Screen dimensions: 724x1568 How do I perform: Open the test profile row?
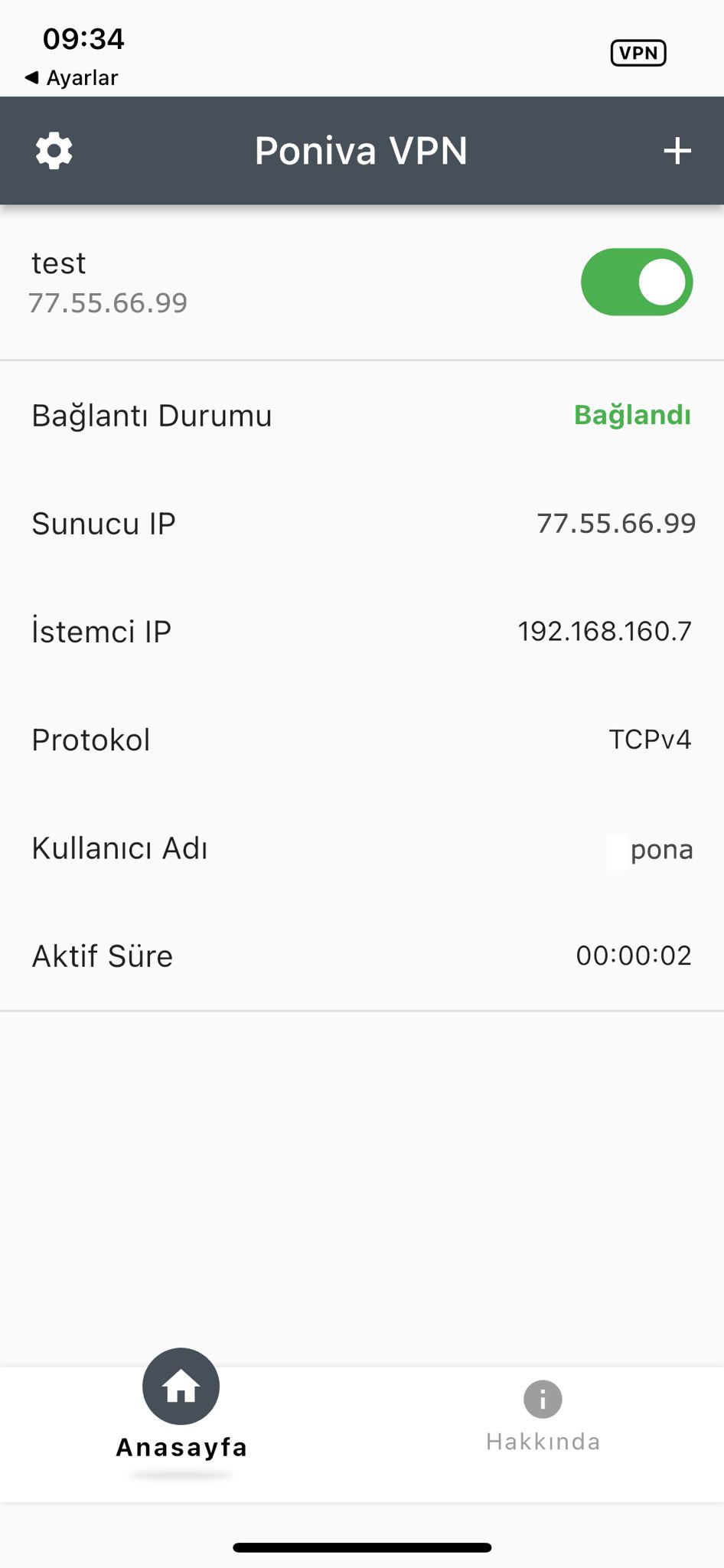click(362, 283)
